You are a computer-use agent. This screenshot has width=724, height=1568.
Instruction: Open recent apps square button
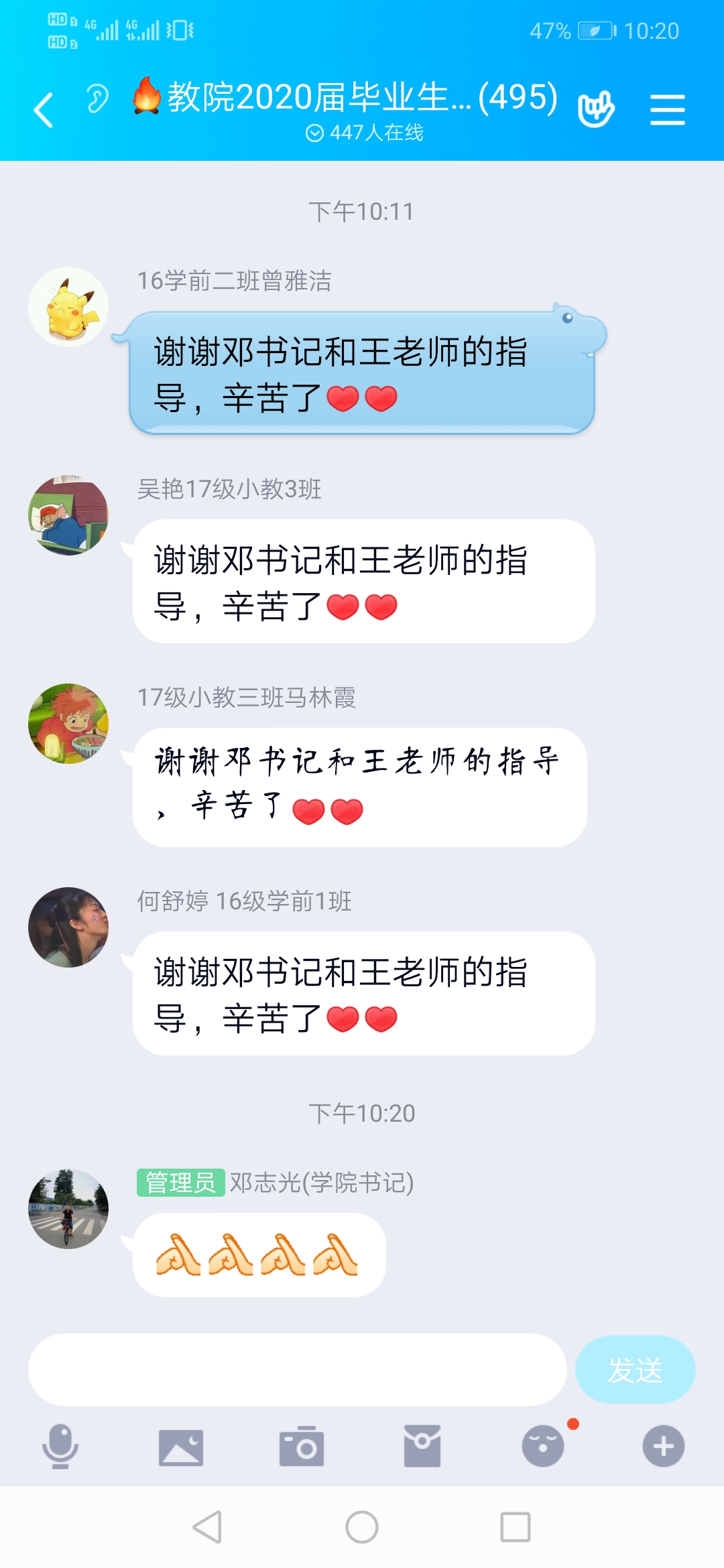(x=516, y=1527)
